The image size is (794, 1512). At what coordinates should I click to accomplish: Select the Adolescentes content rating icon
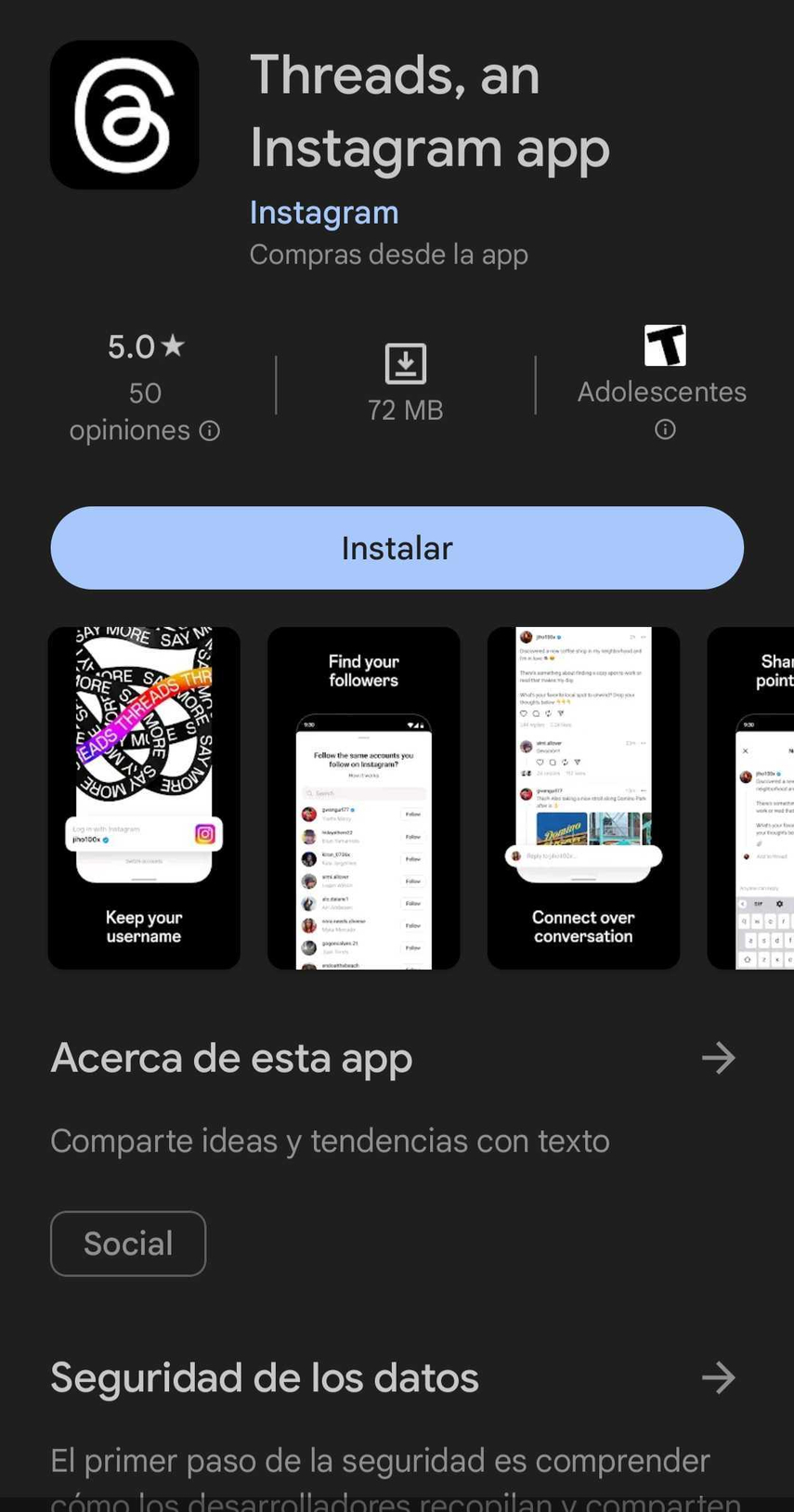[663, 345]
